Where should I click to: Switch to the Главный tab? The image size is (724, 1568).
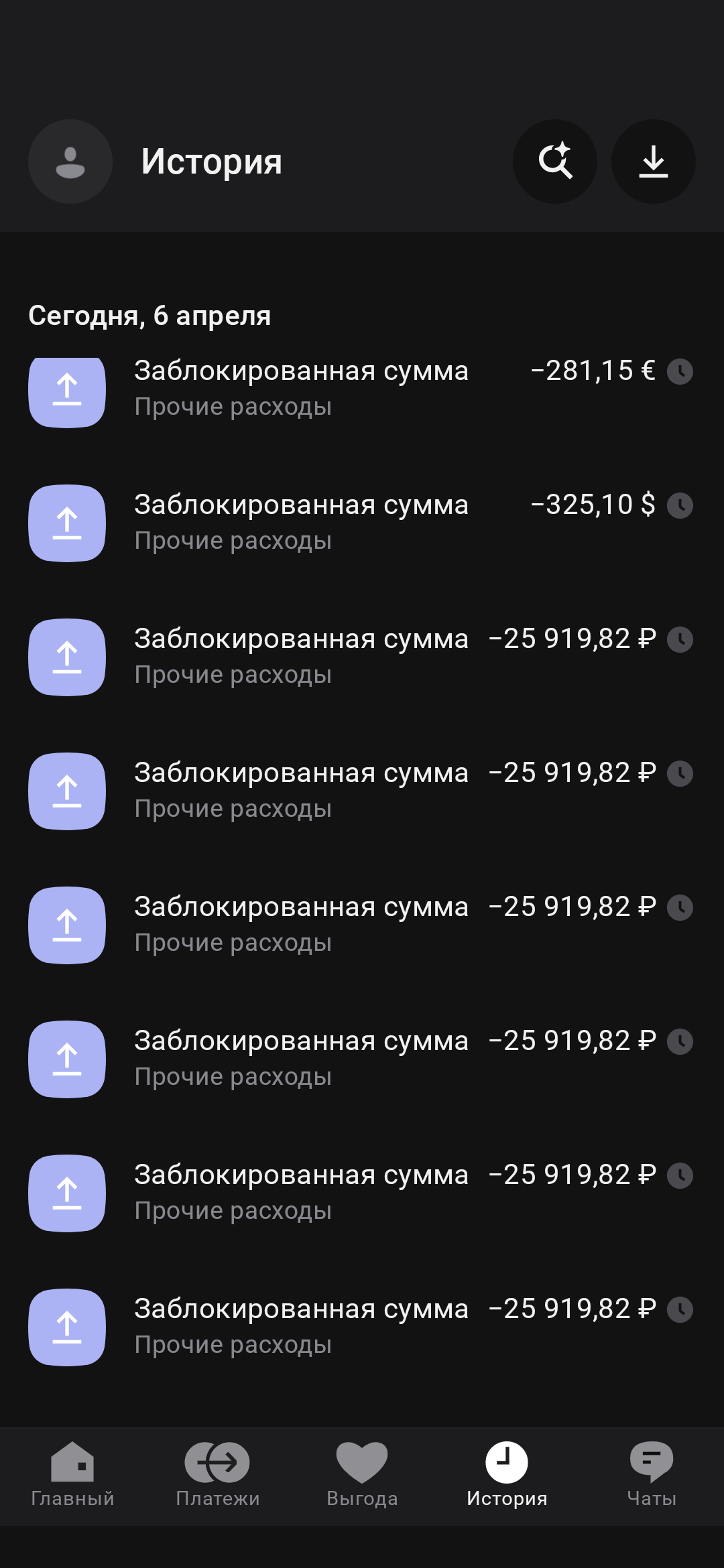(x=72, y=1476)
